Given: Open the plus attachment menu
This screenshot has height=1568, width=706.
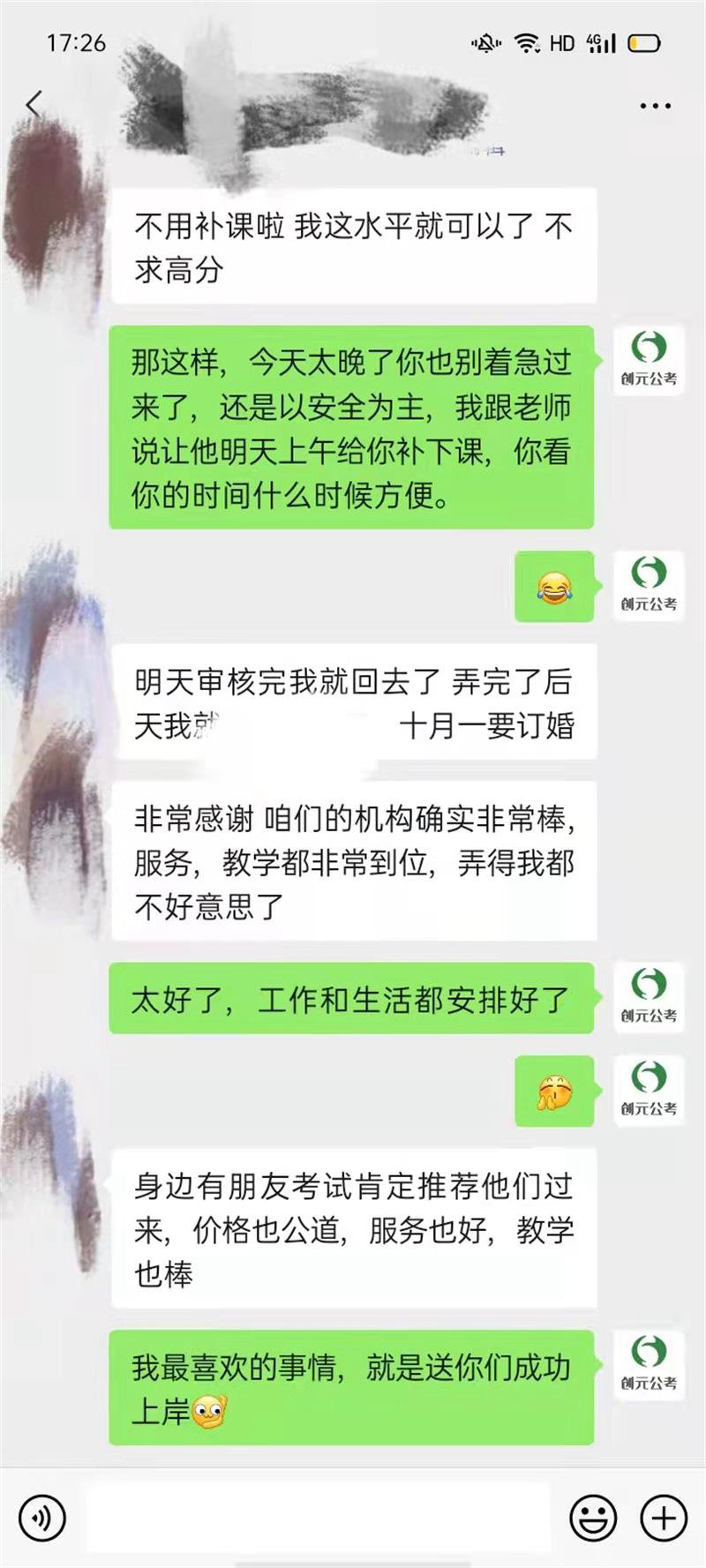Looking at the screenshot, I should tap(664, 1518).
